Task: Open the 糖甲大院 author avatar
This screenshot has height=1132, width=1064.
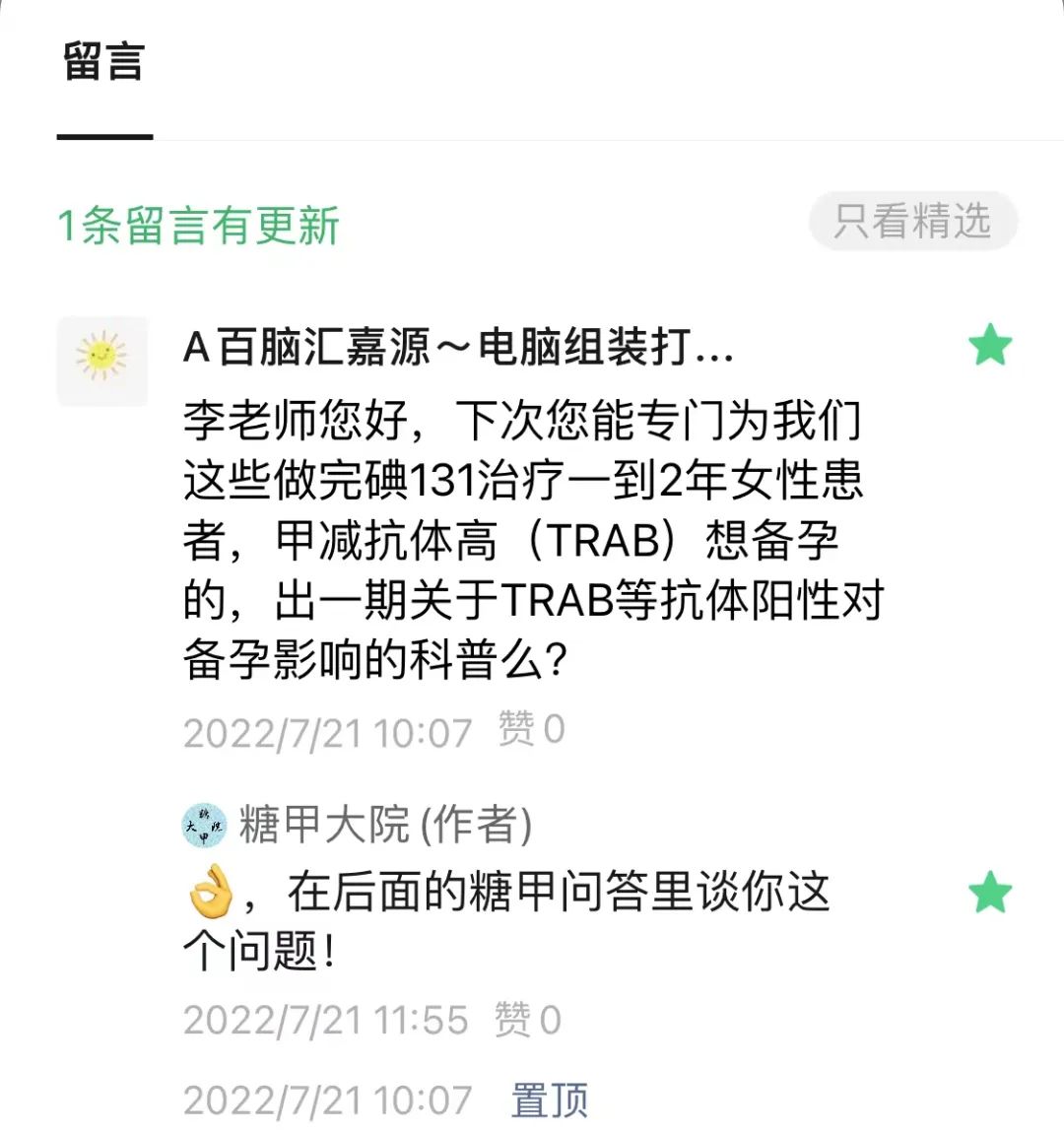Action: pyautogui.click(x=204, y=826)
